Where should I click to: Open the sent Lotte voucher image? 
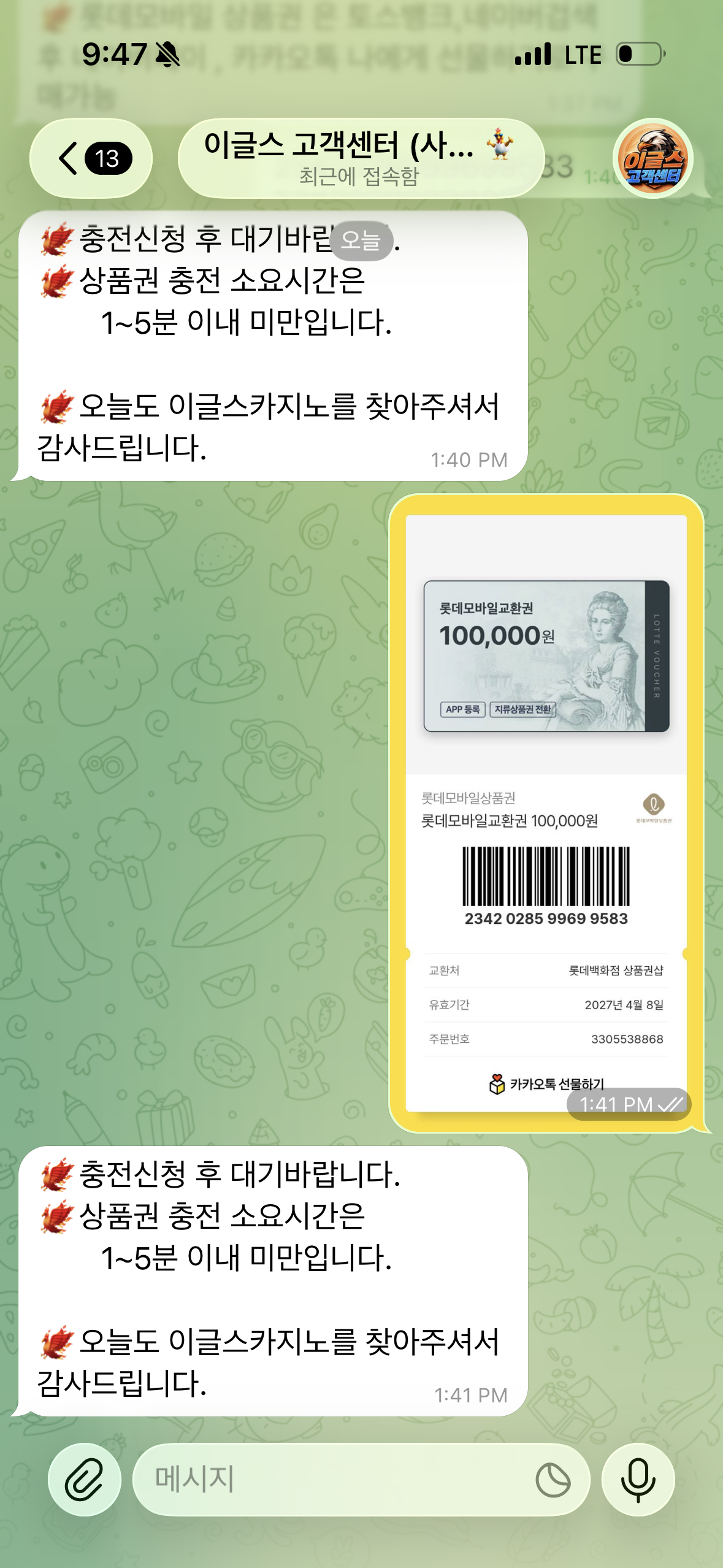546,813
